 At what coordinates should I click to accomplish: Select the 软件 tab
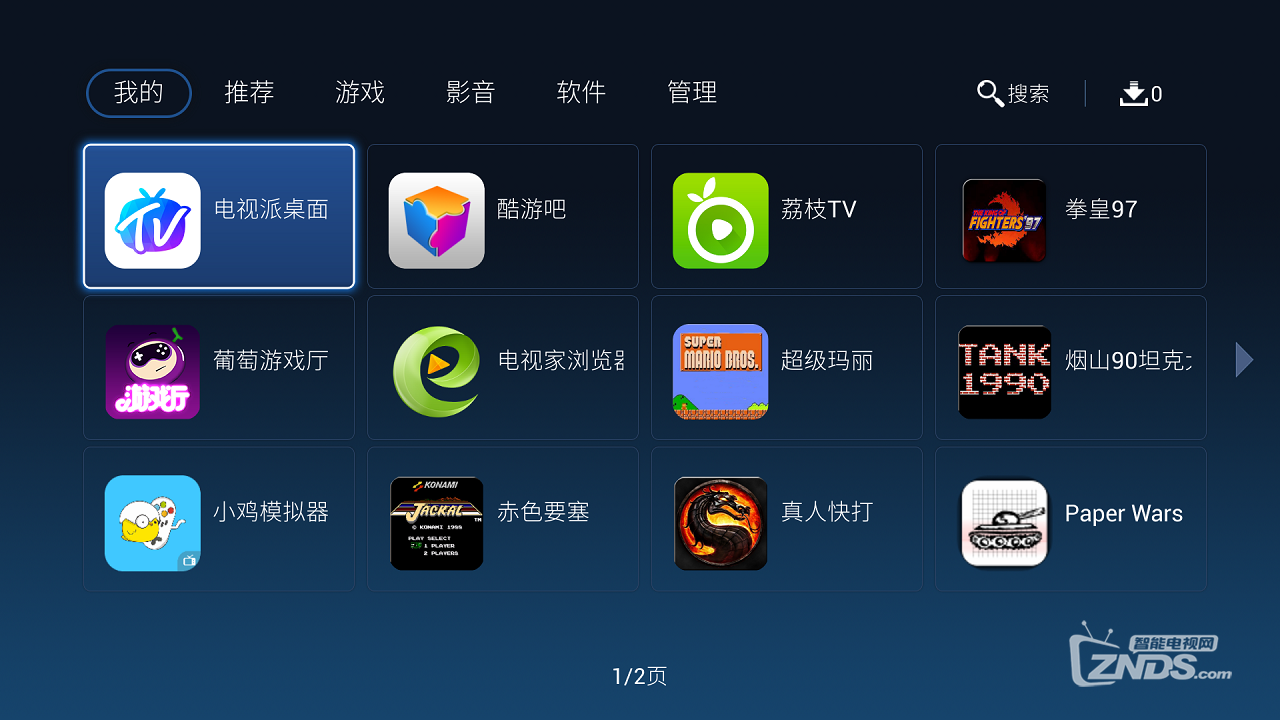point(581,93)
